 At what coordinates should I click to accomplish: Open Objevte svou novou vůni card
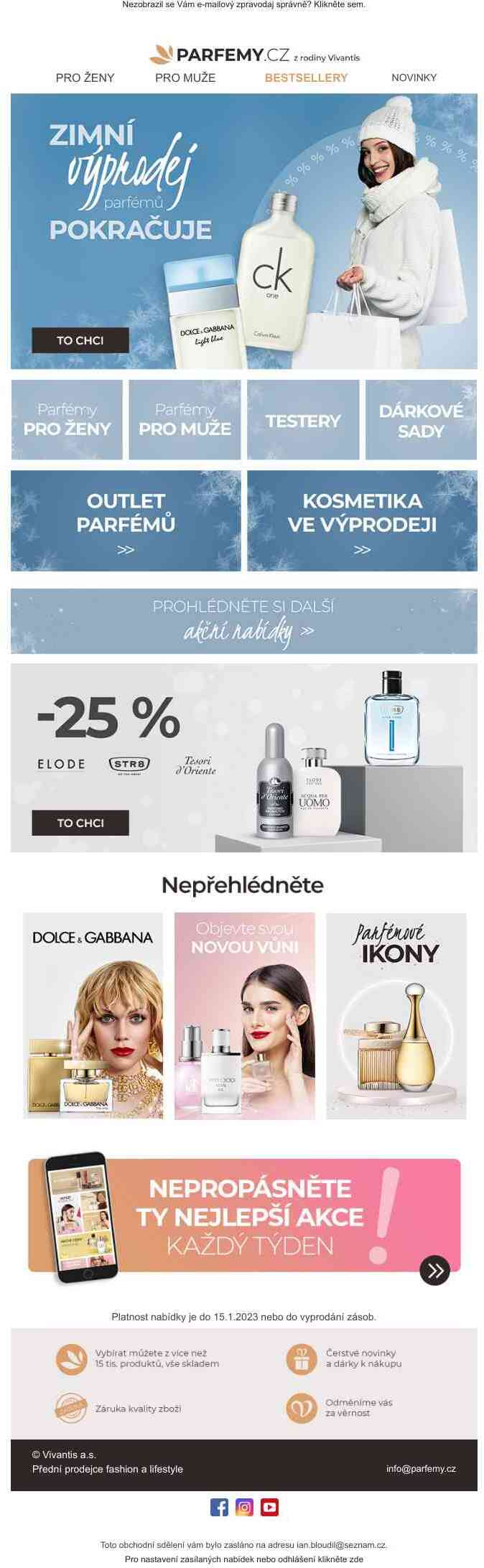click(244, 1016)
